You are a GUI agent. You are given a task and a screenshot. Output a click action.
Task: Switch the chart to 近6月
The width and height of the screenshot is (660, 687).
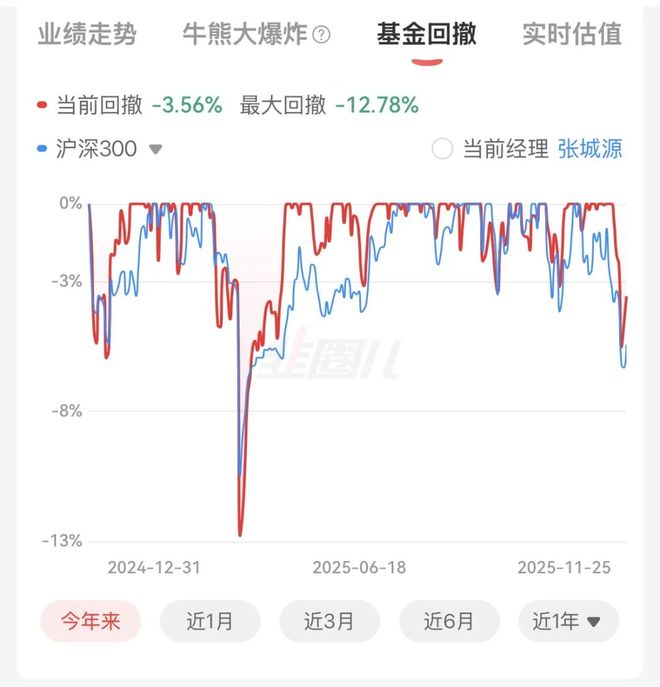point(448,621)
